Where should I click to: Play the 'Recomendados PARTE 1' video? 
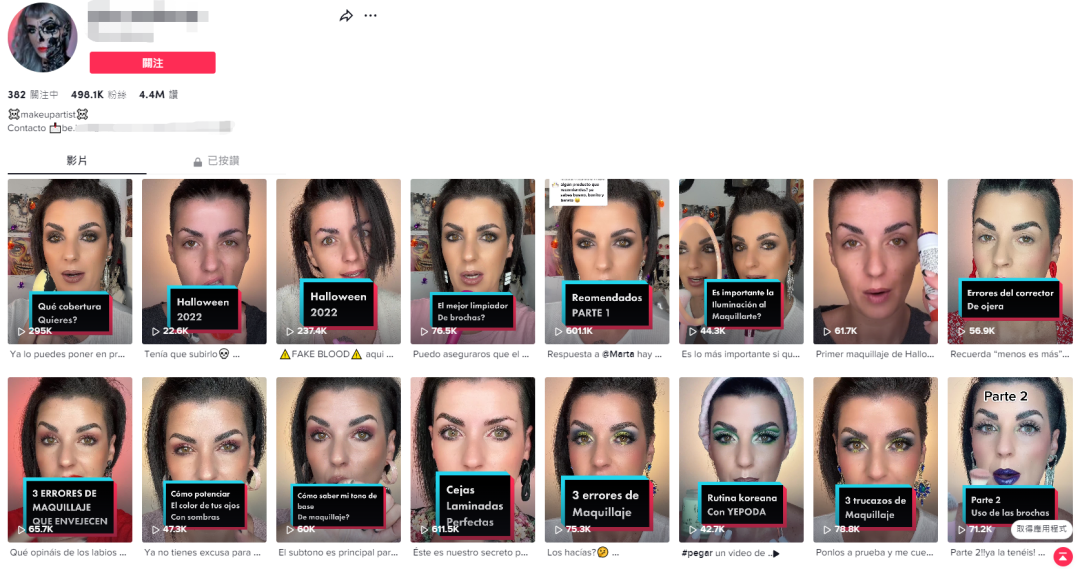[x=606, y=261]
